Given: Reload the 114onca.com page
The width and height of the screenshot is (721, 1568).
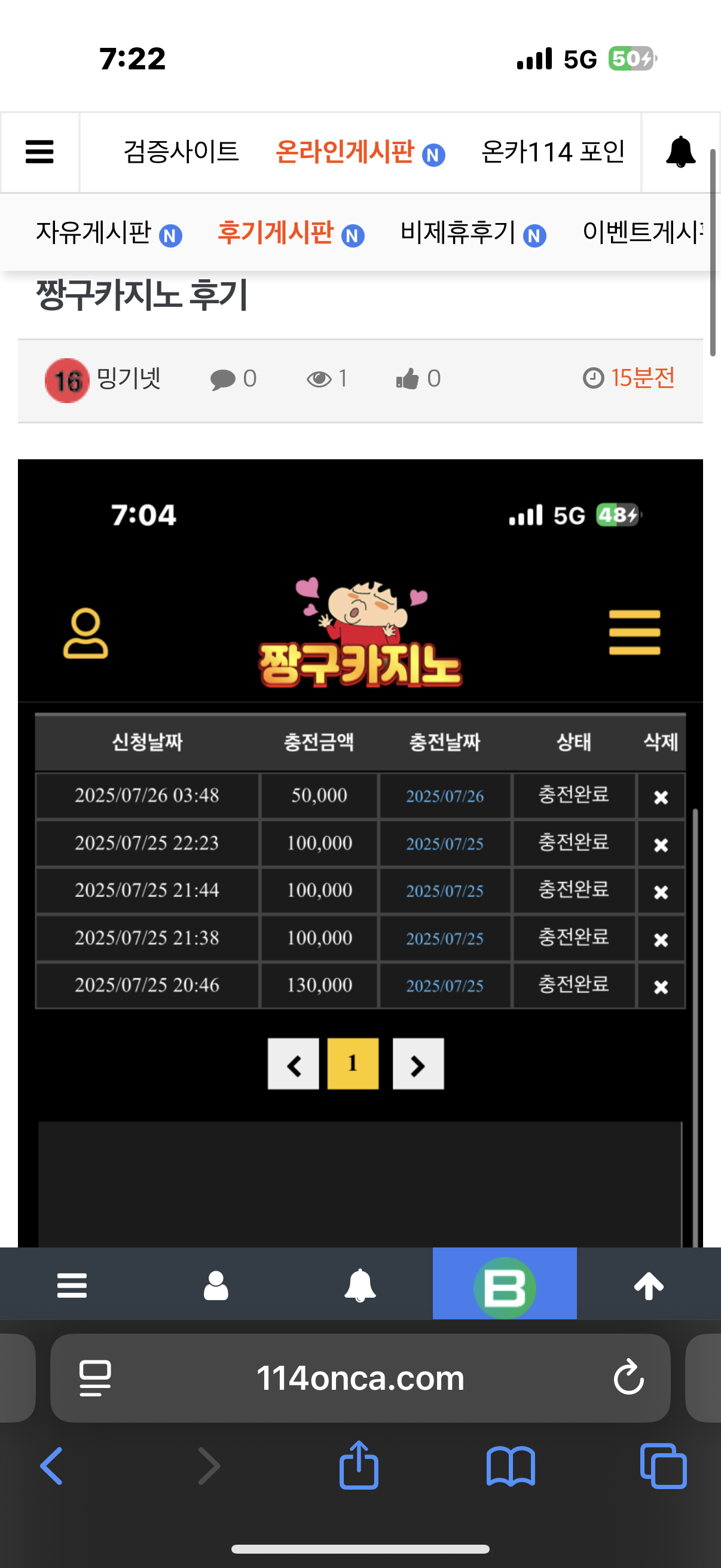Looking at the screenshot, I should [628, 1377].
